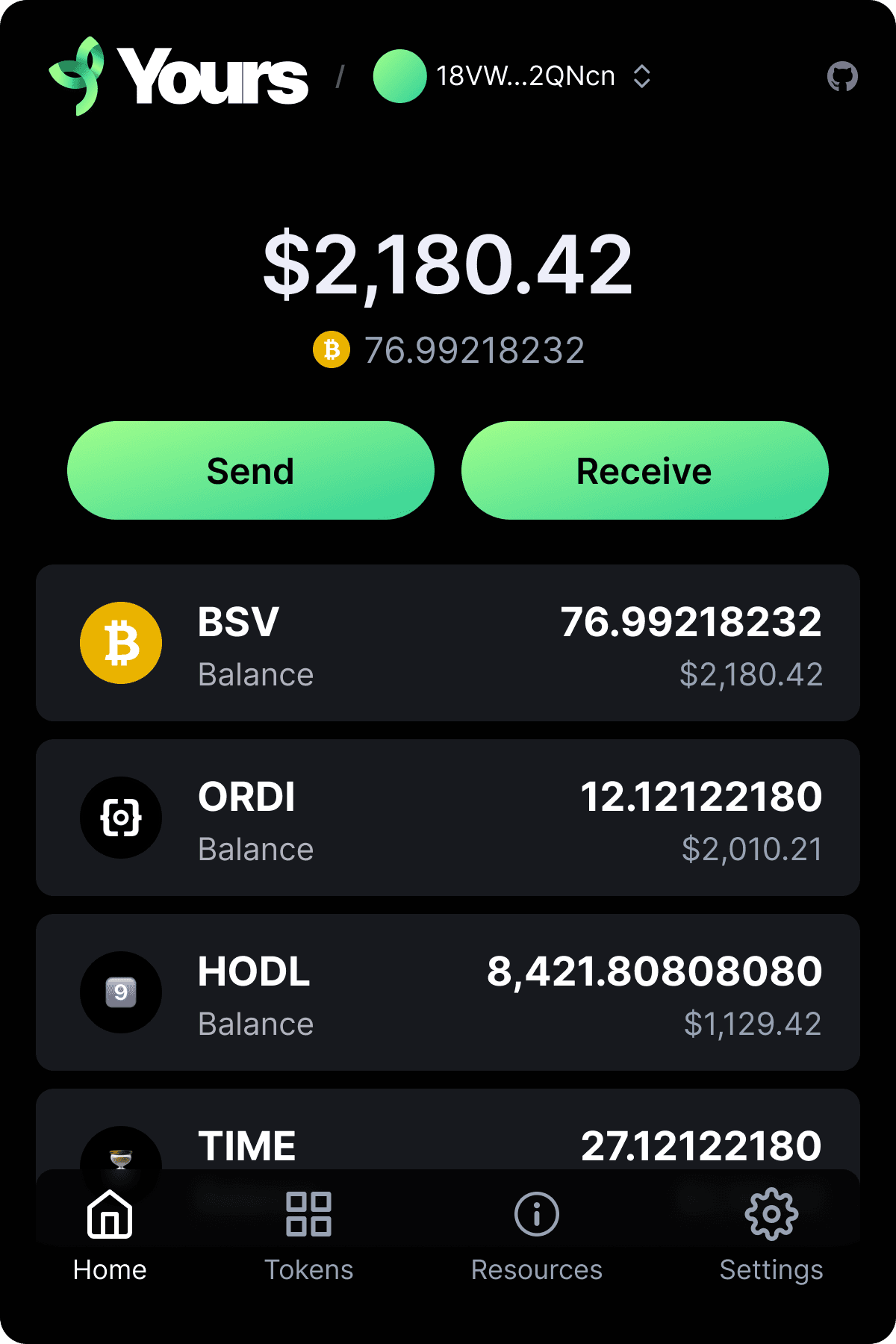The width and height of the screenshot is (896, 1344).
Task: Click the Bitcoin icon next to balance
Action: 331,348
